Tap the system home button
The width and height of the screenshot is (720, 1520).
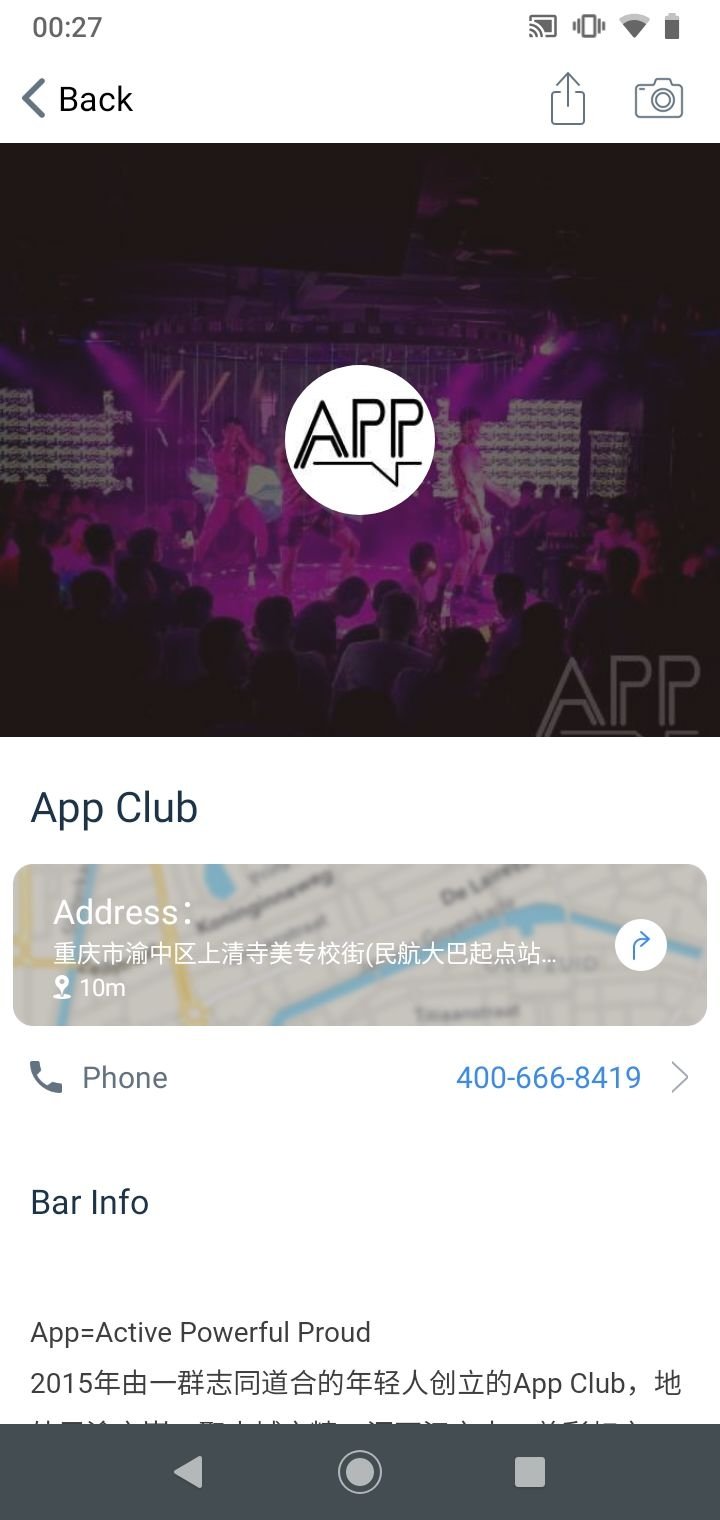click(x=360, y=1472)
